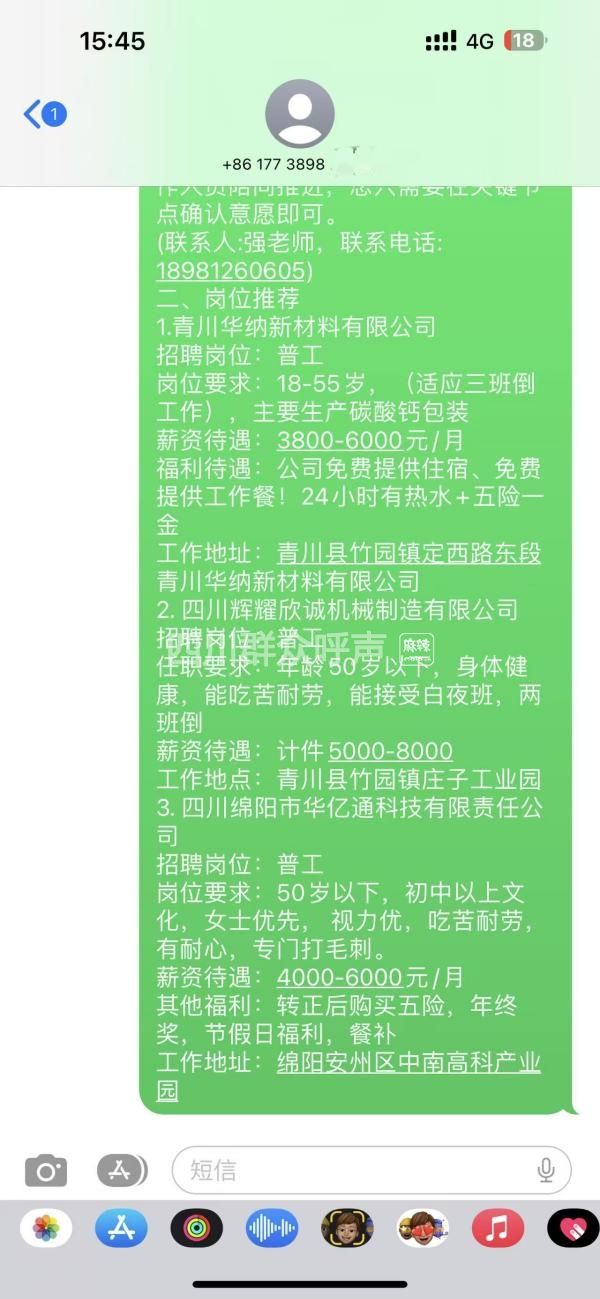Screen dimensions: 600x1299
Task: Start voice dictation with the microphone icon
Action: [546, 1170]
